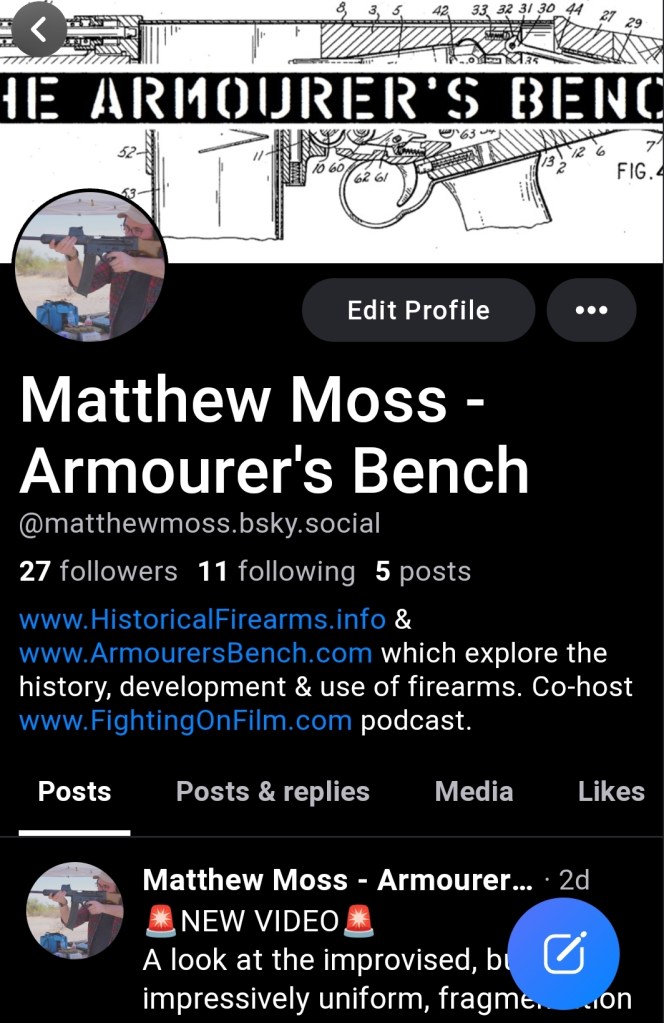Switch to the Posts & replies tab
The height and width of the screenshot is (1023, 664).
[273, 792]
